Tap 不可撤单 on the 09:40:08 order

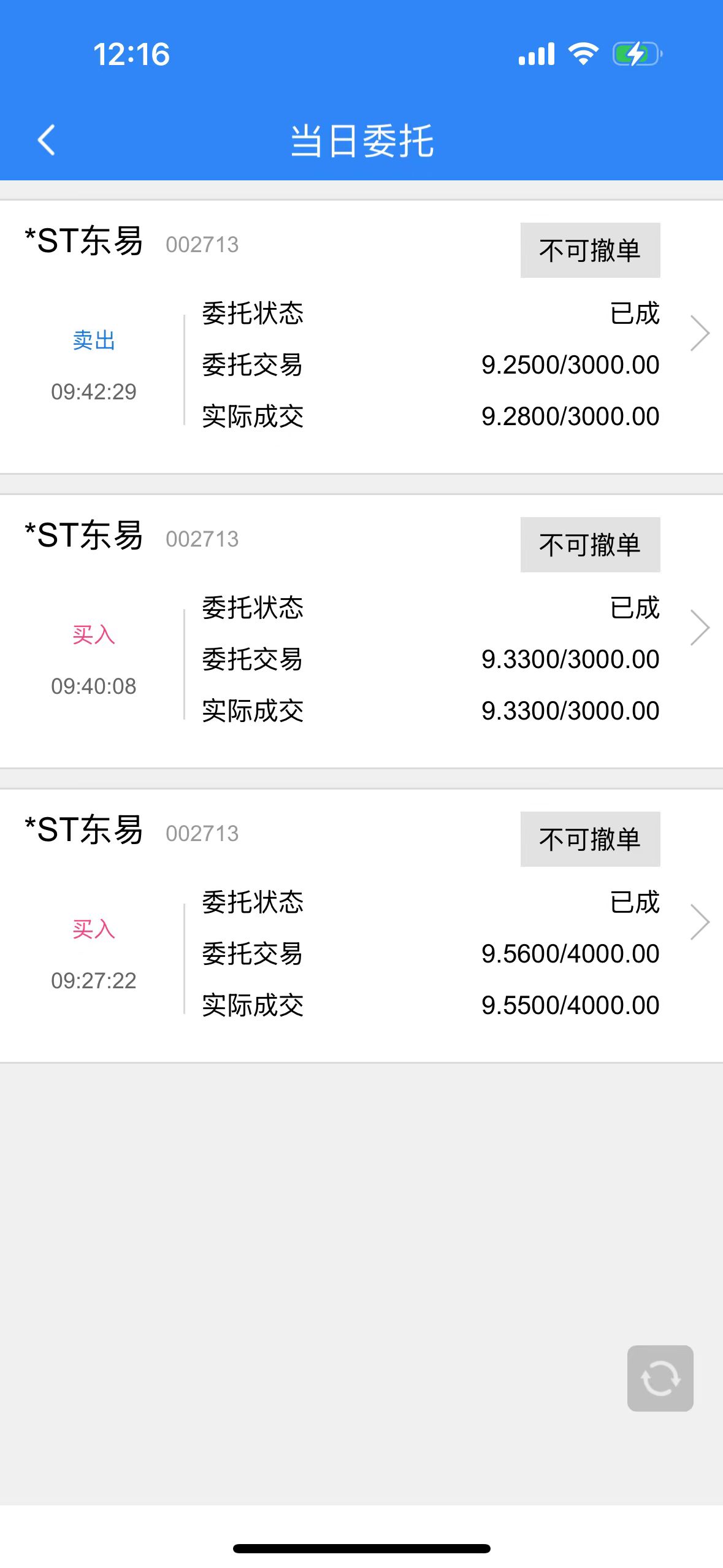tap(590, 545)
